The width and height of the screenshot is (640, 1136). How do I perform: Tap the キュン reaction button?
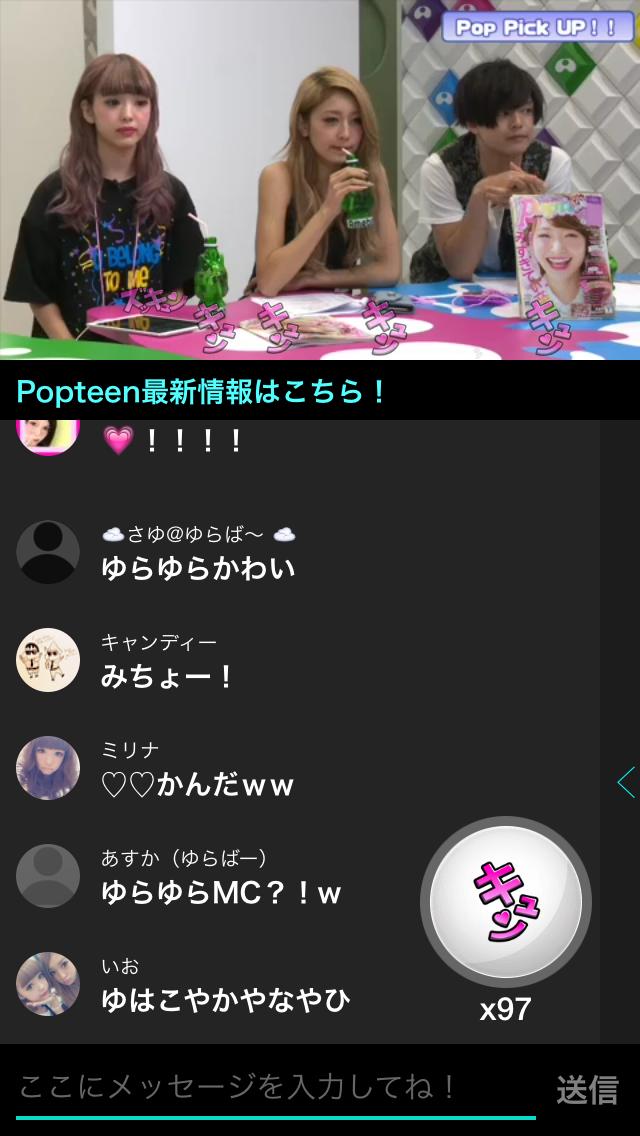505,902
